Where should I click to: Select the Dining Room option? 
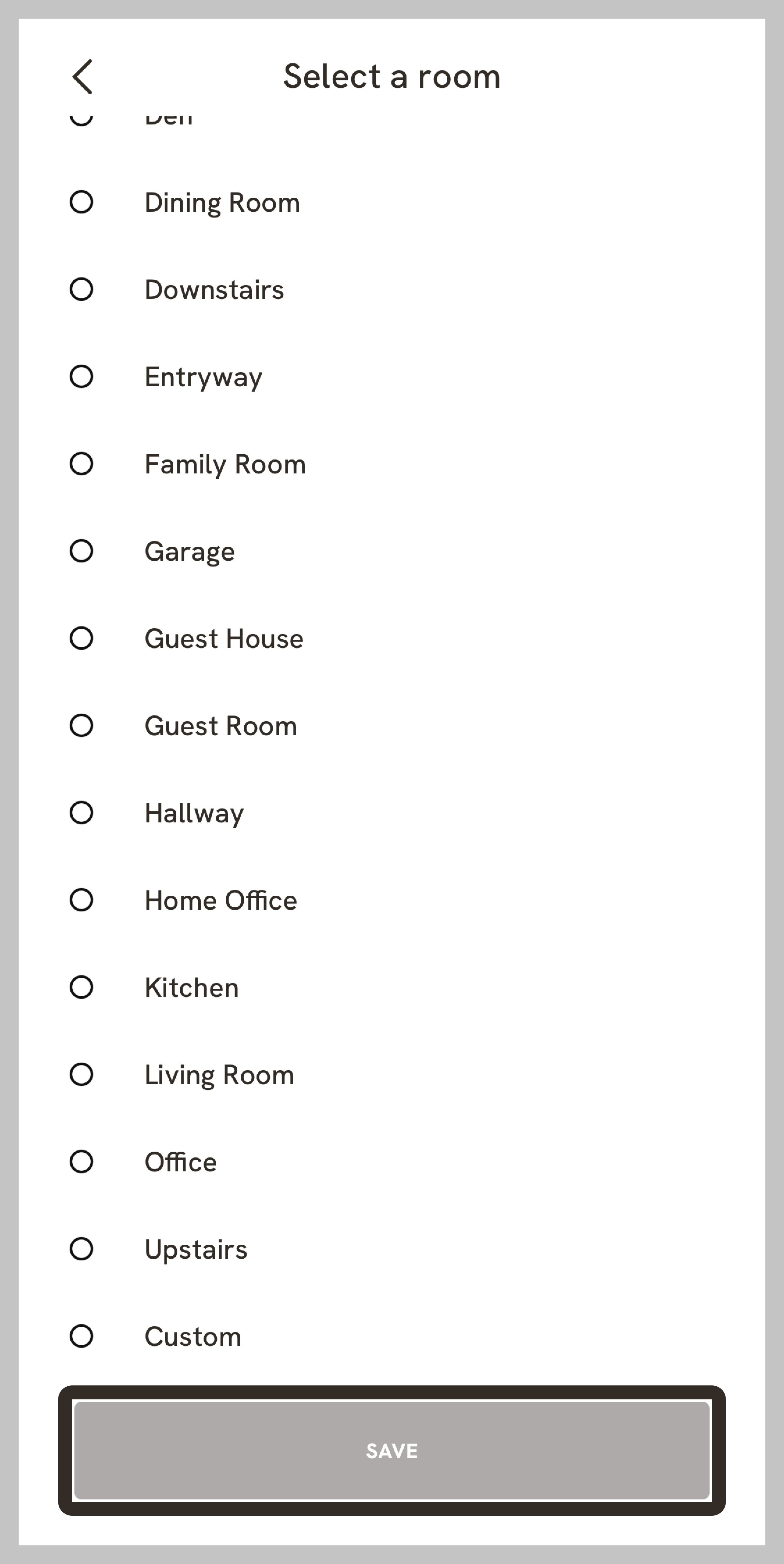(81, 202)
